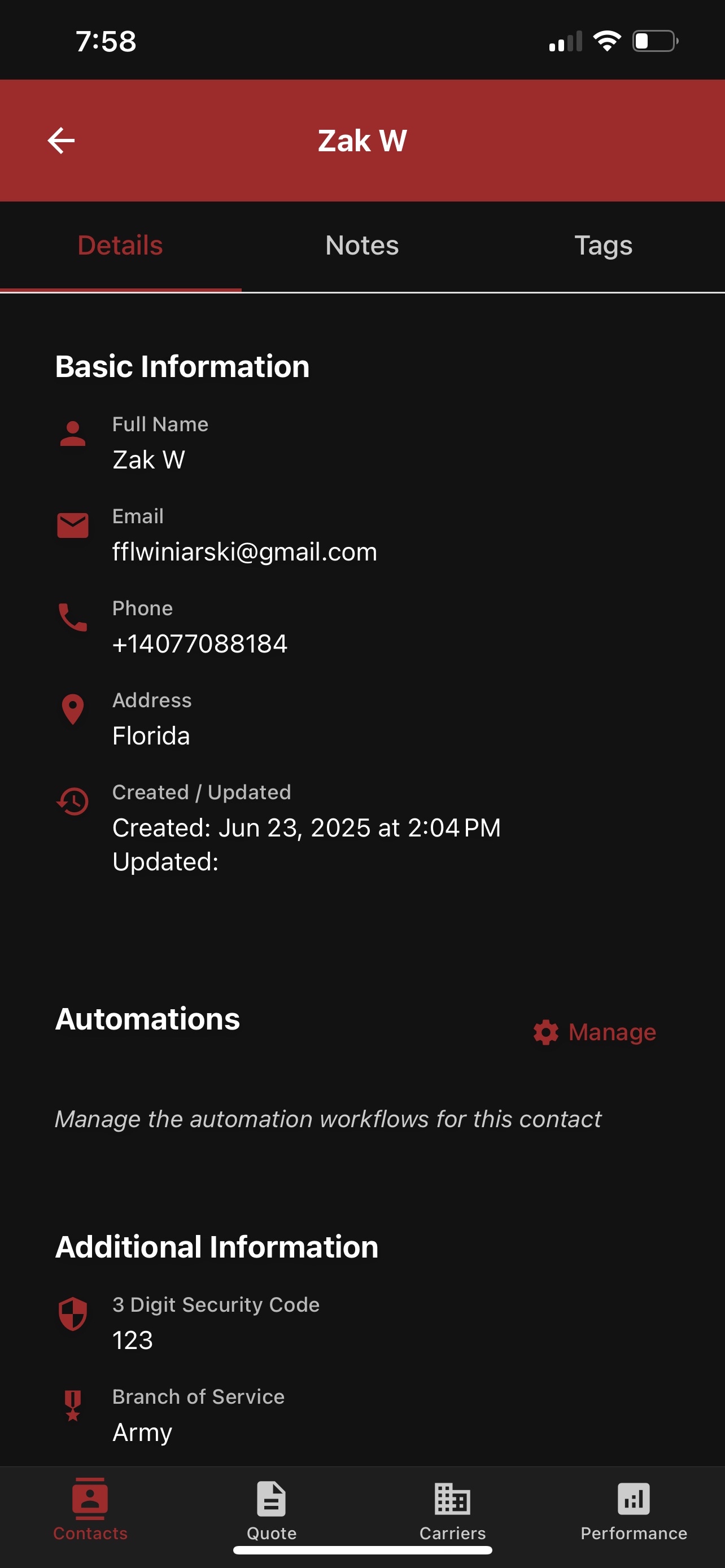The image size is (725, 1568).
Task: Tap Manage next to Automations
Action: point(595,1032)
